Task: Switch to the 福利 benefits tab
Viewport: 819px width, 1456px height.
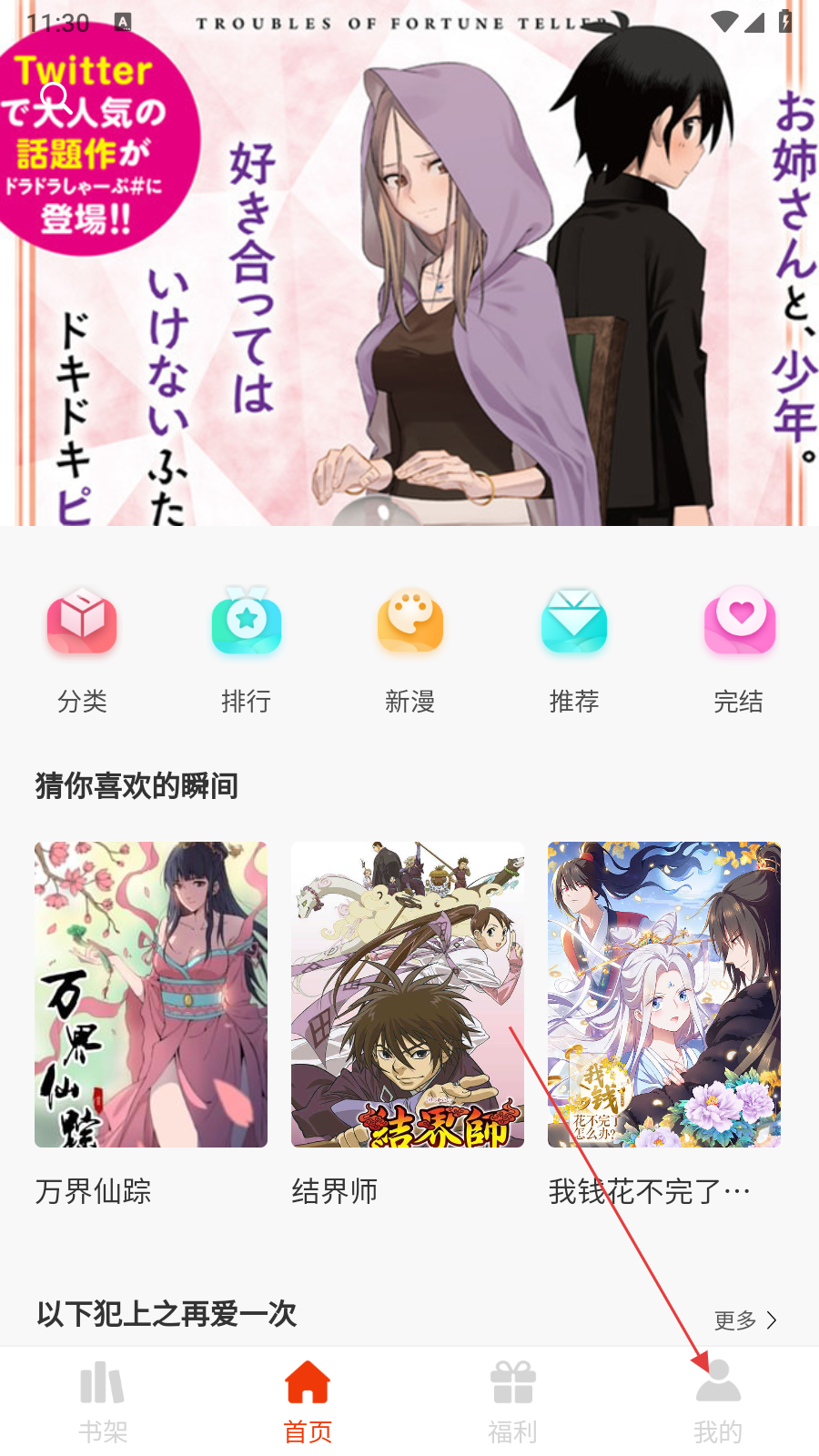Action: (512, 1402)
